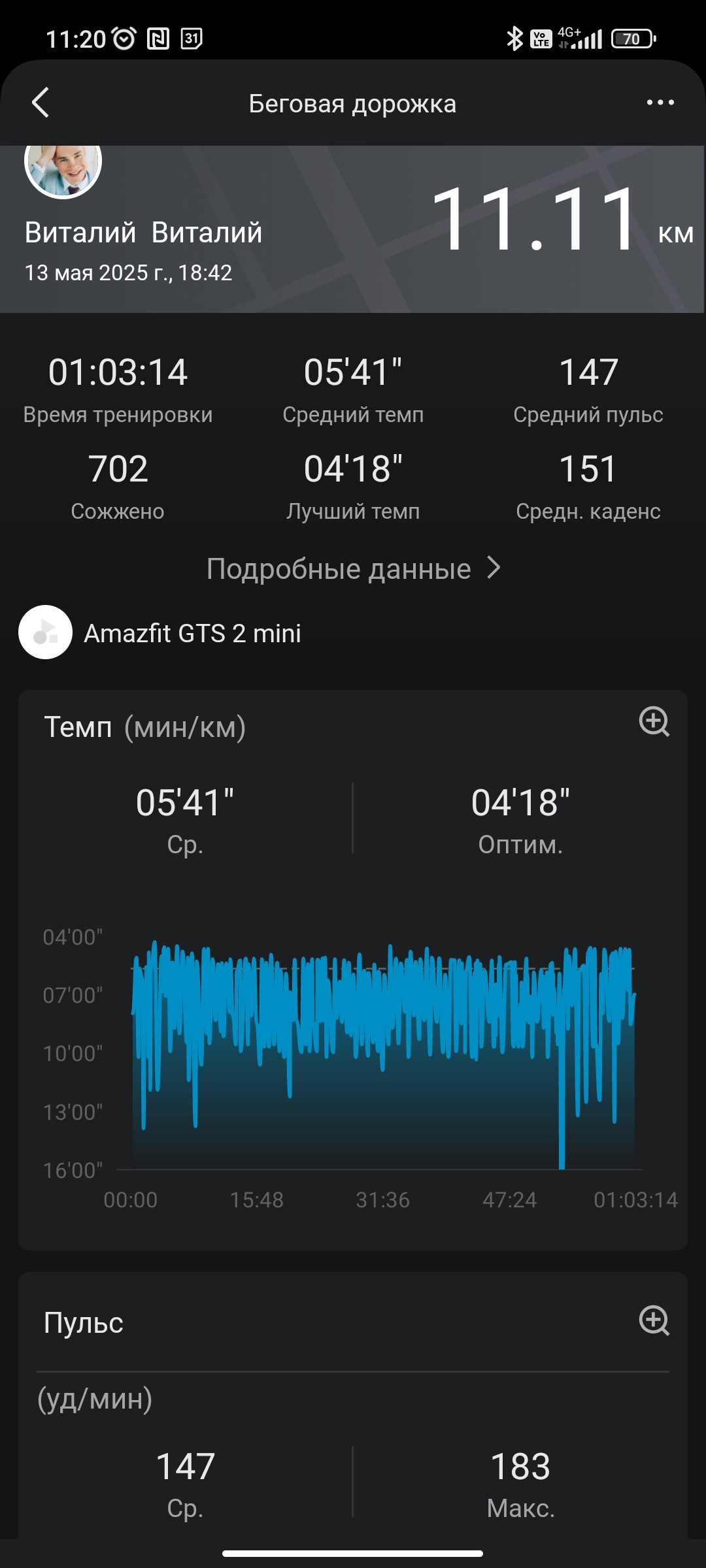Screen dimensions: 706x1568
Task: Go back from the treadmill workout
Action: (41, 103)
